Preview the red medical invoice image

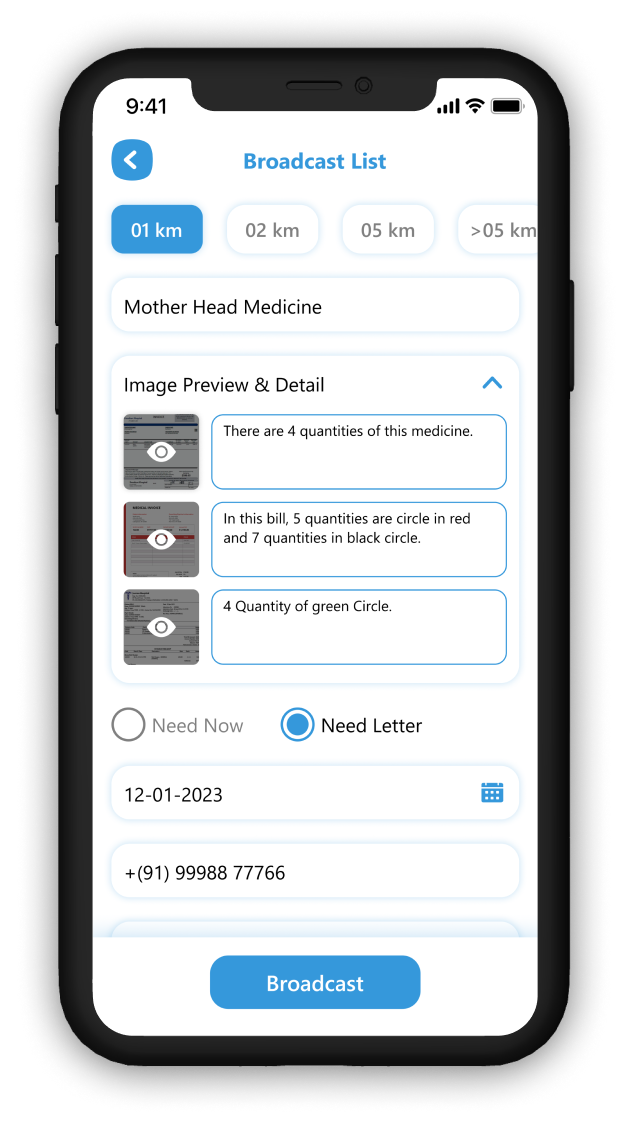click(161, 539)
